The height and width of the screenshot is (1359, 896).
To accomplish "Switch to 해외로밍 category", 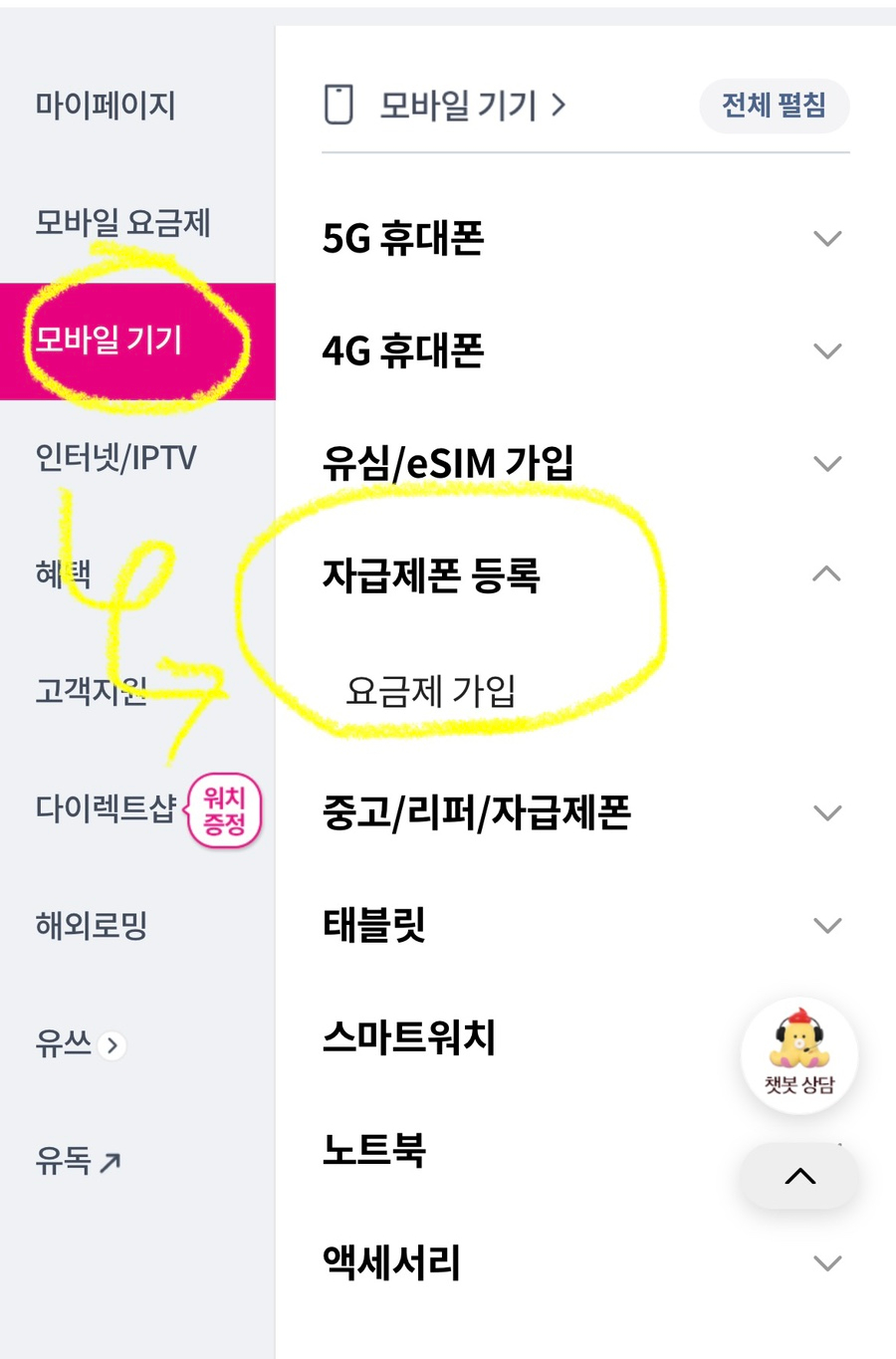I will [x=92, y=926].
